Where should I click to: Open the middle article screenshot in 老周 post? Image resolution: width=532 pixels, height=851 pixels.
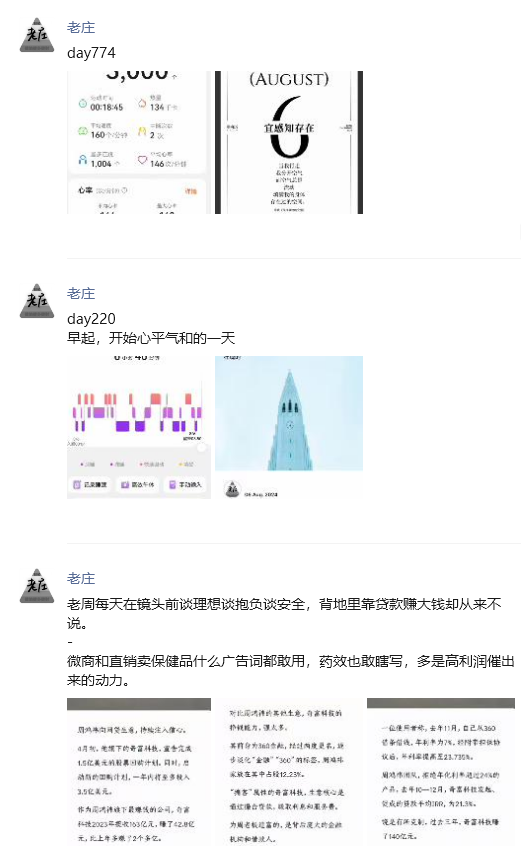click(289, 774)
